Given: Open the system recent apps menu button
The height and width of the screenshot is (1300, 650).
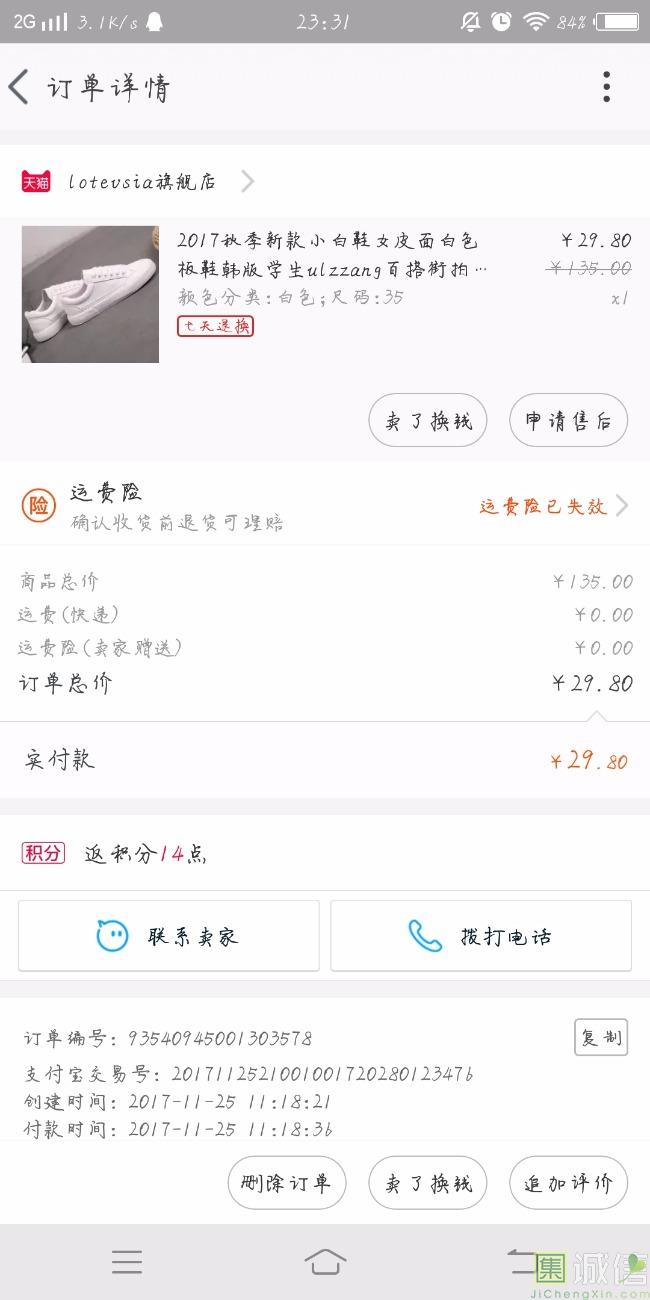Looking at the screenshot, I should [127, 1262].
